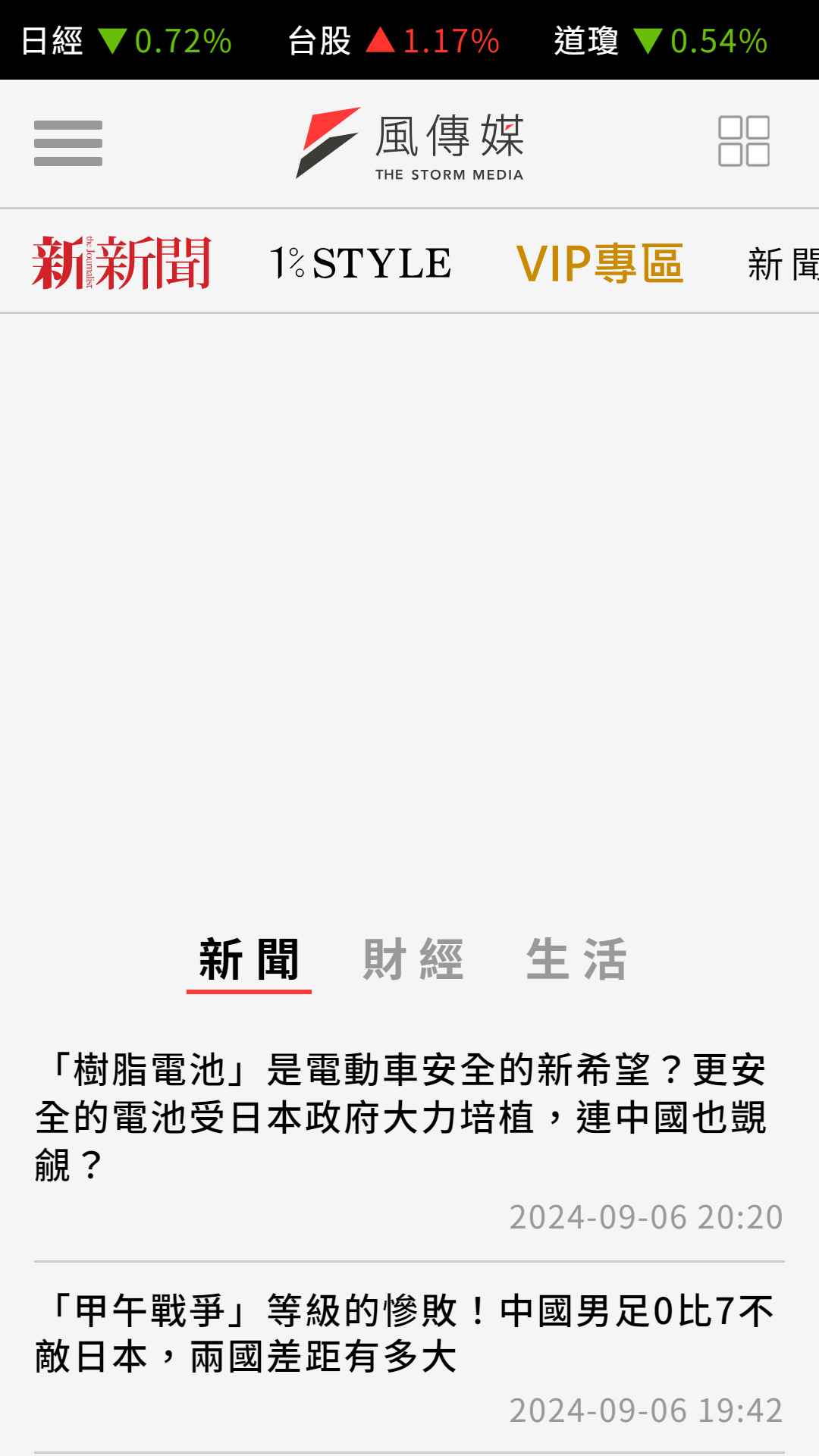This screenshot has height=1456, width=819.
Task: Open the 道瓊 index ticker
Action: click(x=661, y=41)
